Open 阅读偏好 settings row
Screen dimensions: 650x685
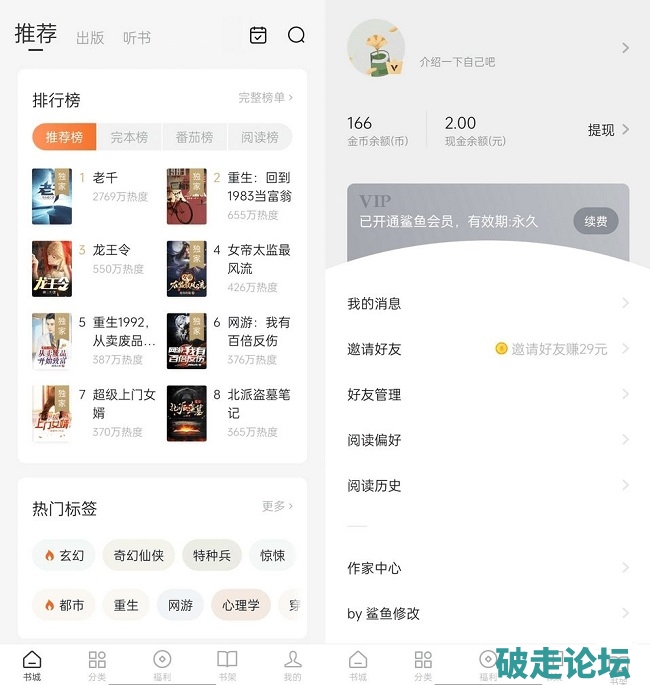pyautogui.click(x=487, y=440)
